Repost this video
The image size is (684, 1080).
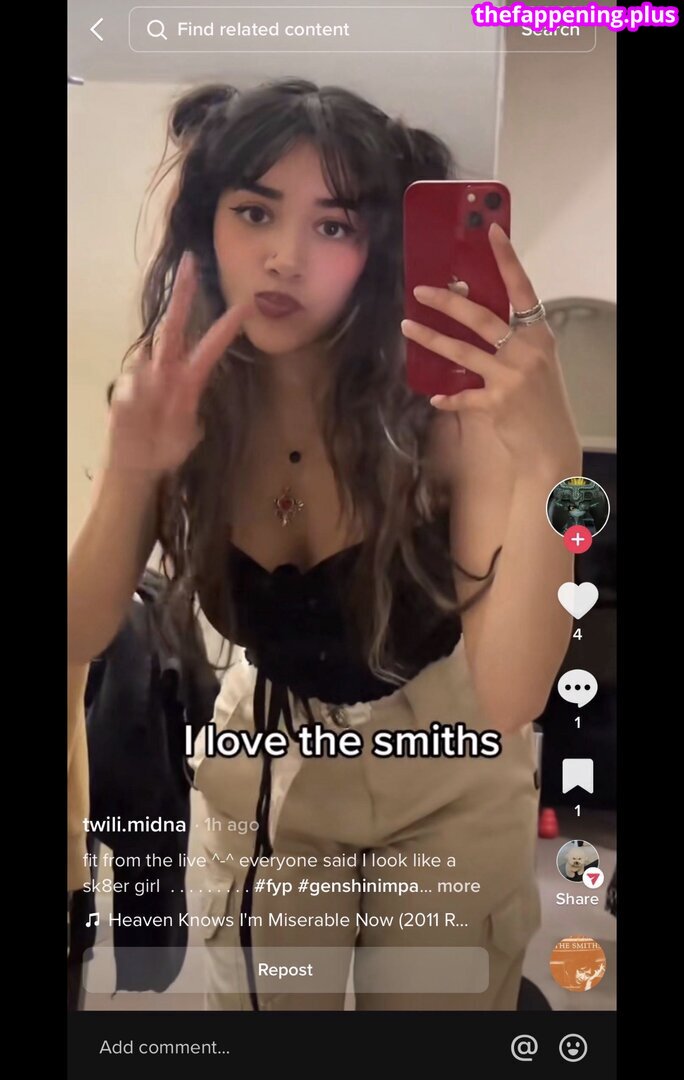click(285, 970)
